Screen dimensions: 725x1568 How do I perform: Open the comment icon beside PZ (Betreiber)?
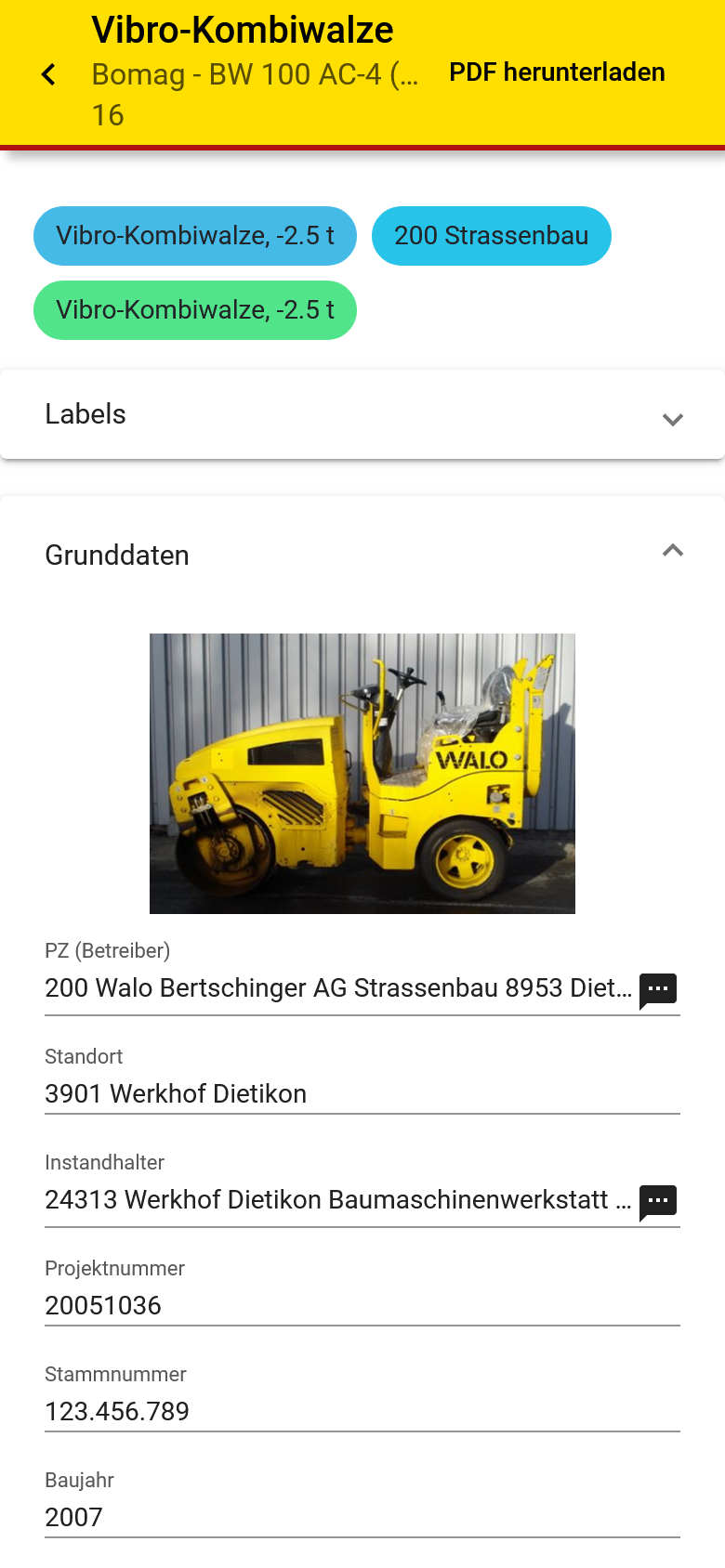pos(658,988)
